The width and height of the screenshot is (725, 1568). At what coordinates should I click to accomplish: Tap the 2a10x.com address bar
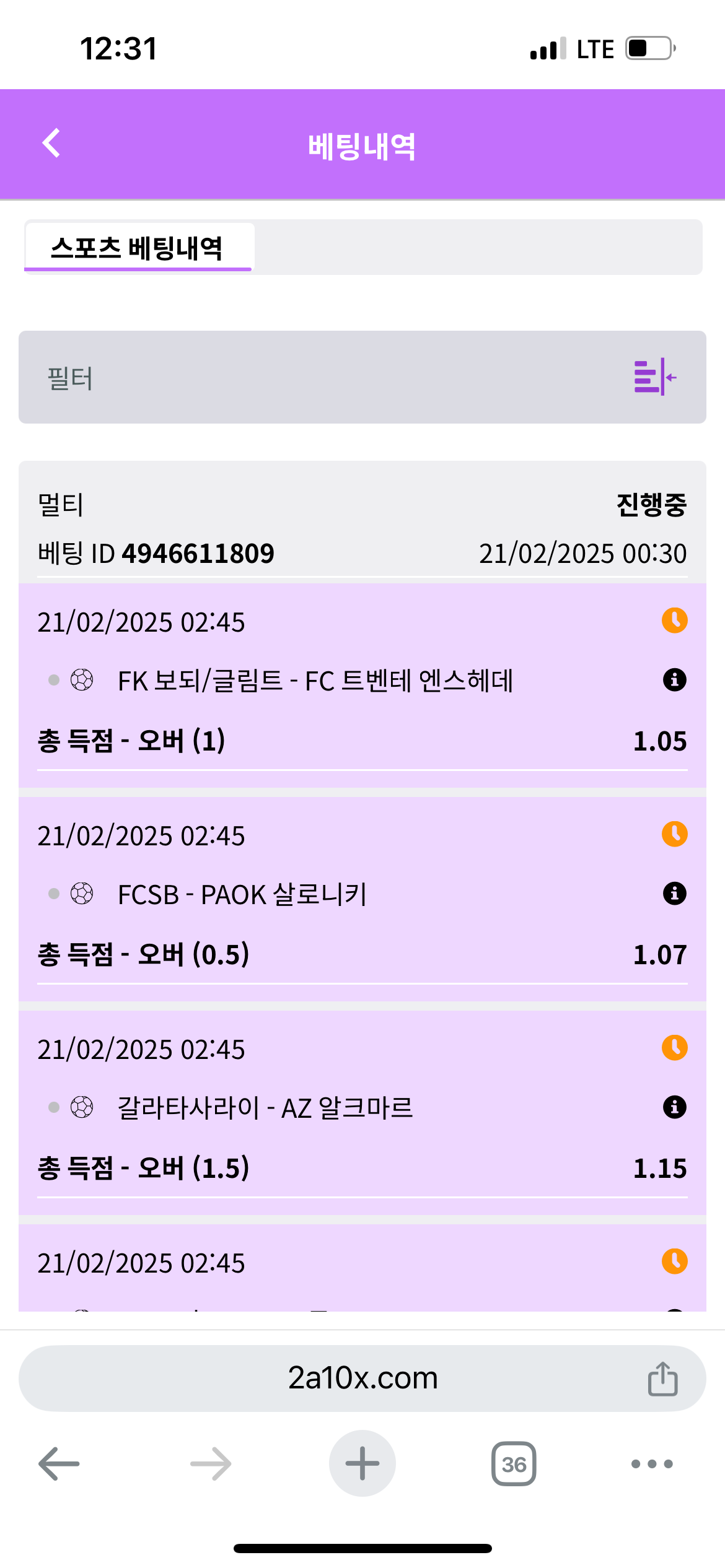coord(362,1379)
